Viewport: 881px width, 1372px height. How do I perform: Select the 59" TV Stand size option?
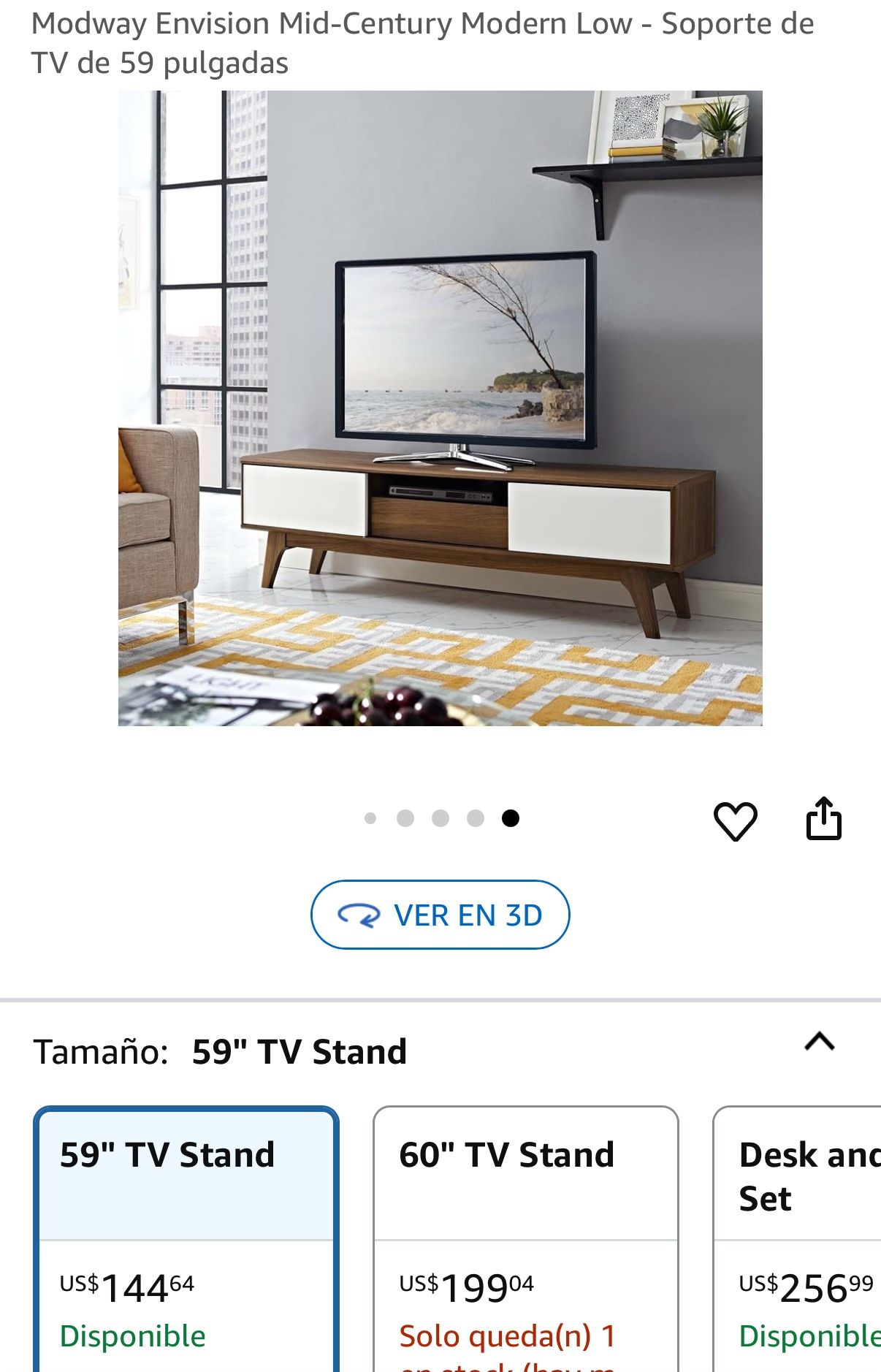pos(186,1235)
